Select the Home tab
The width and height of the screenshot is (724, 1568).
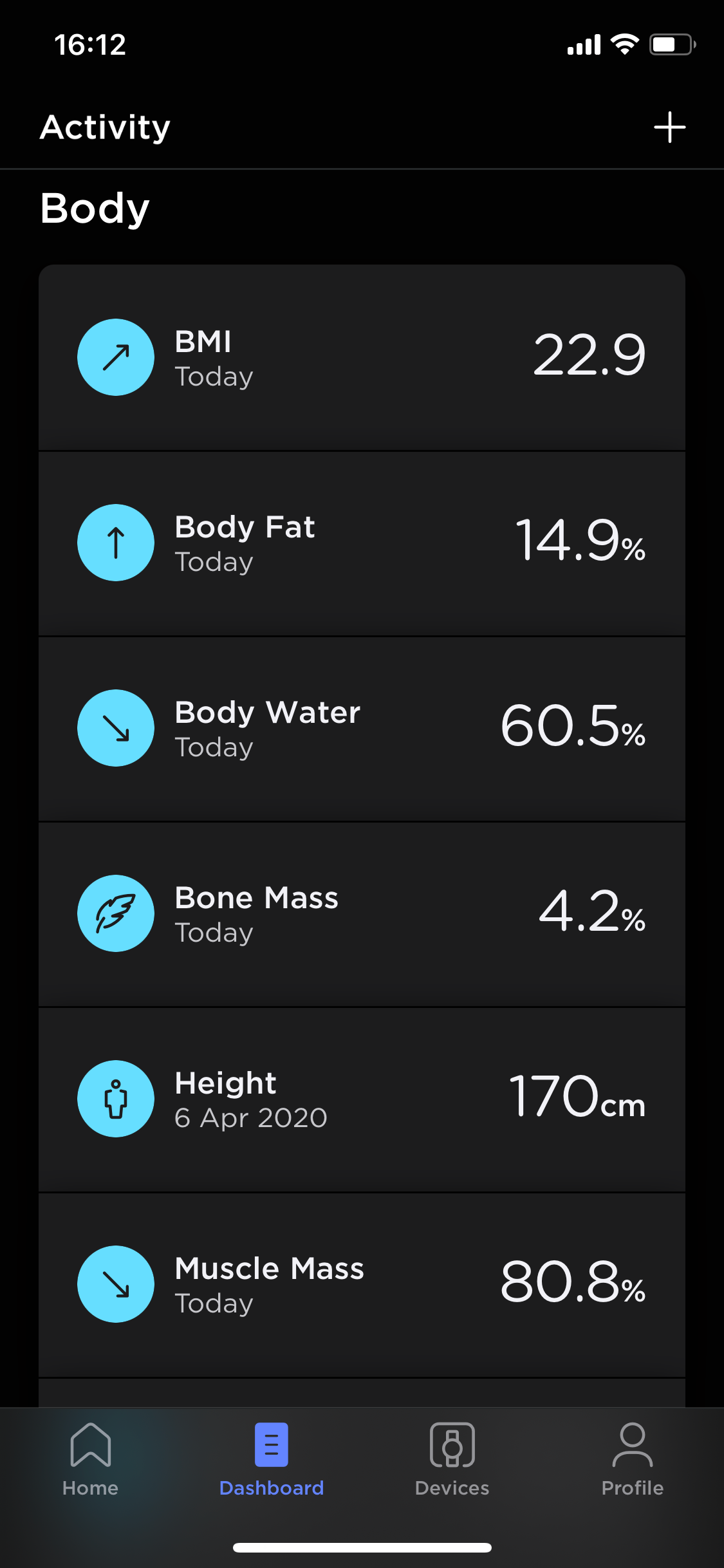pos(91,1461)
